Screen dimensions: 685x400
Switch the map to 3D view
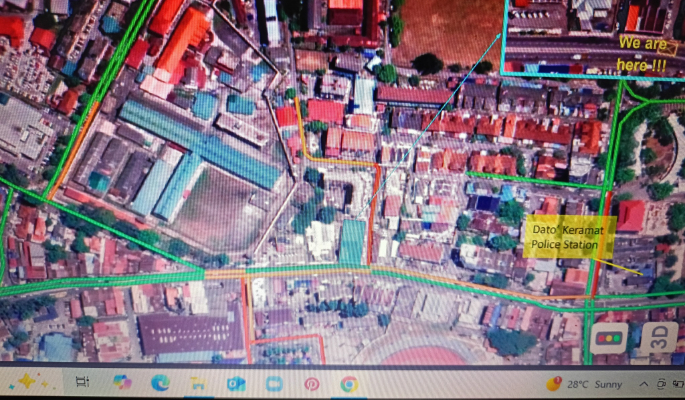coord(657,339)
